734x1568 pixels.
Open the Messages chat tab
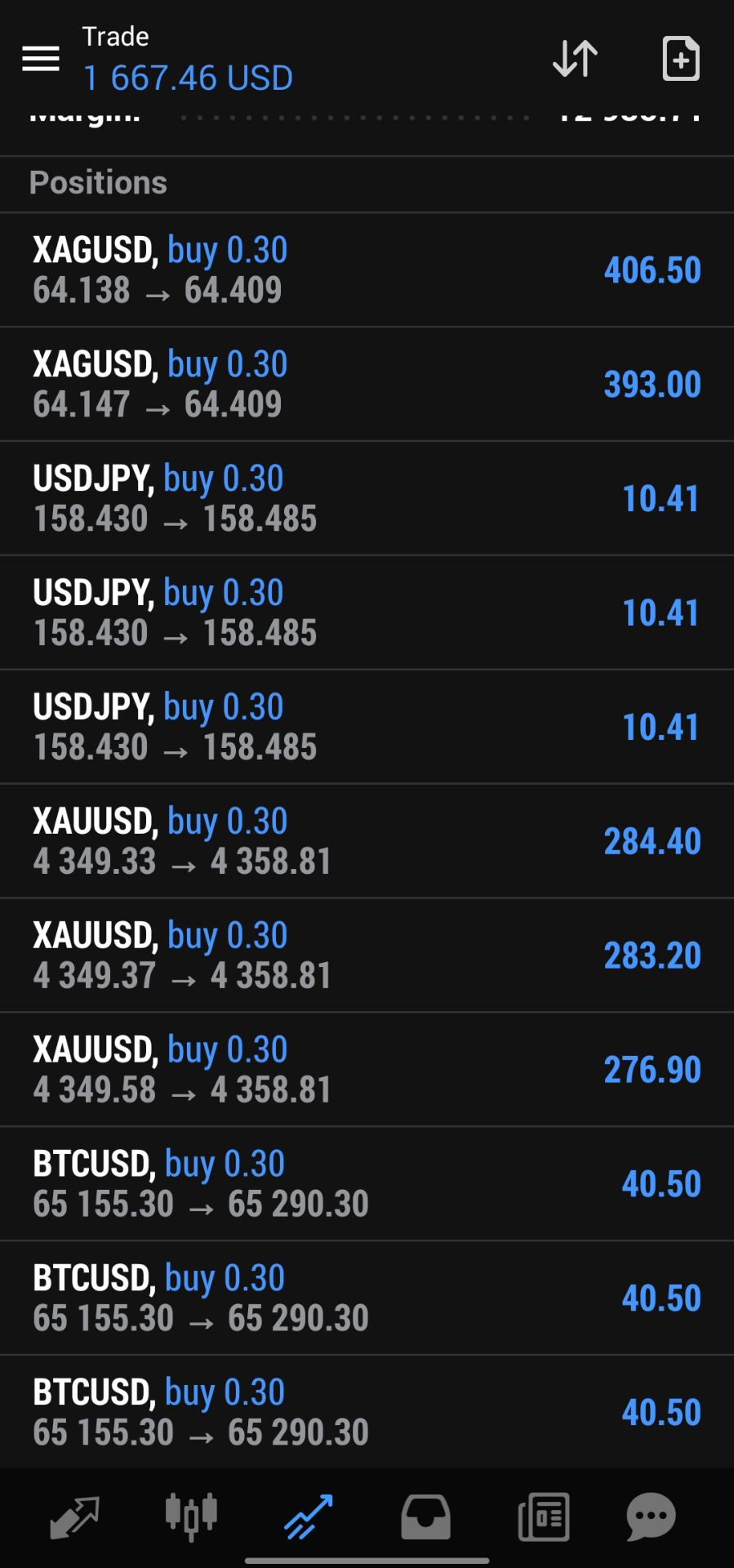(x=651, y=1517)
